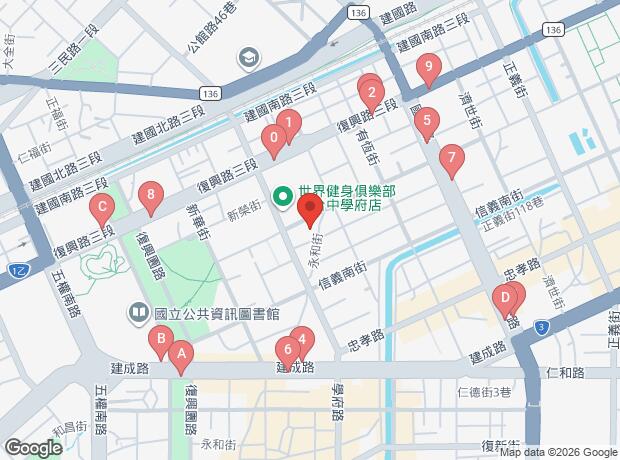Open map marker 5
This screenshot has height=460, width=620.
(427, 122)
